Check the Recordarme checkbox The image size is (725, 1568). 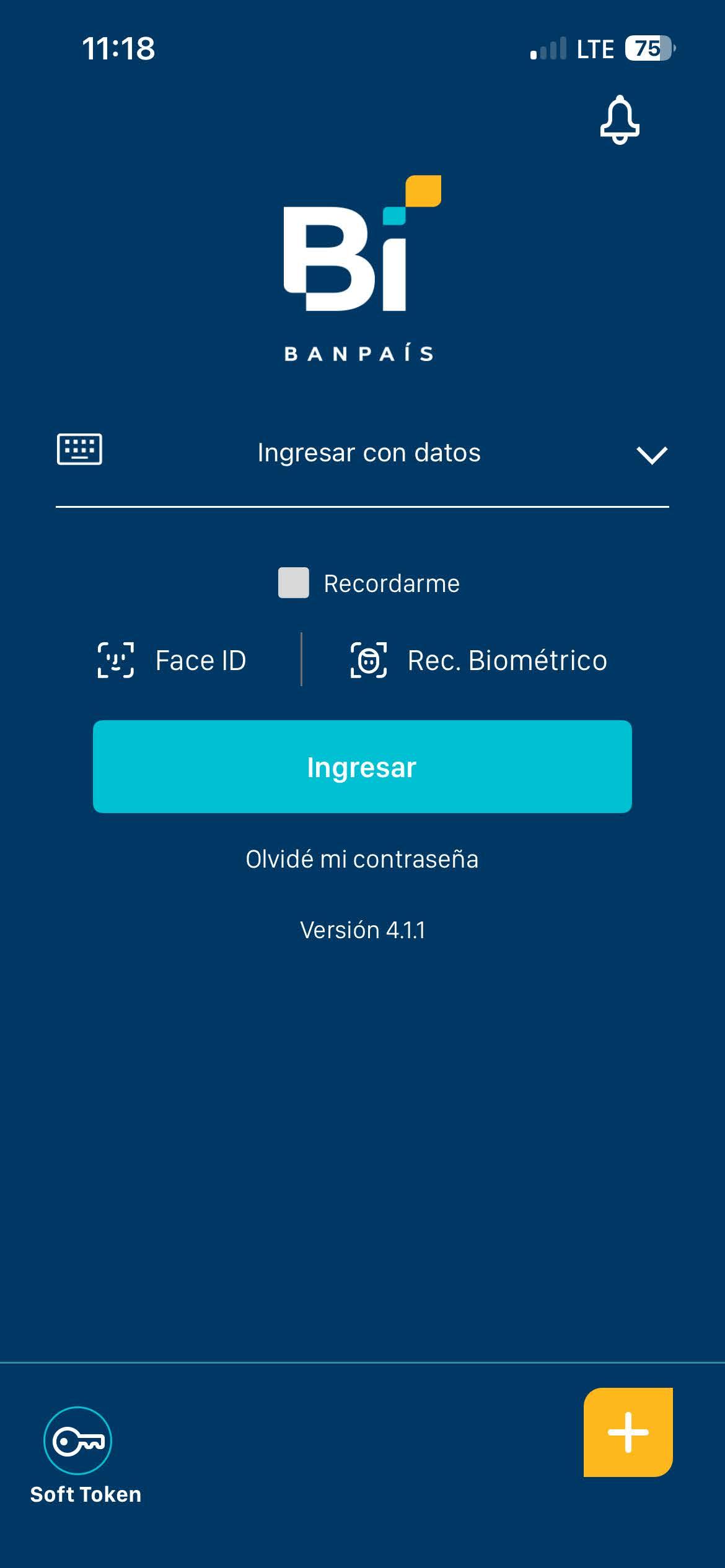[294, 583]
